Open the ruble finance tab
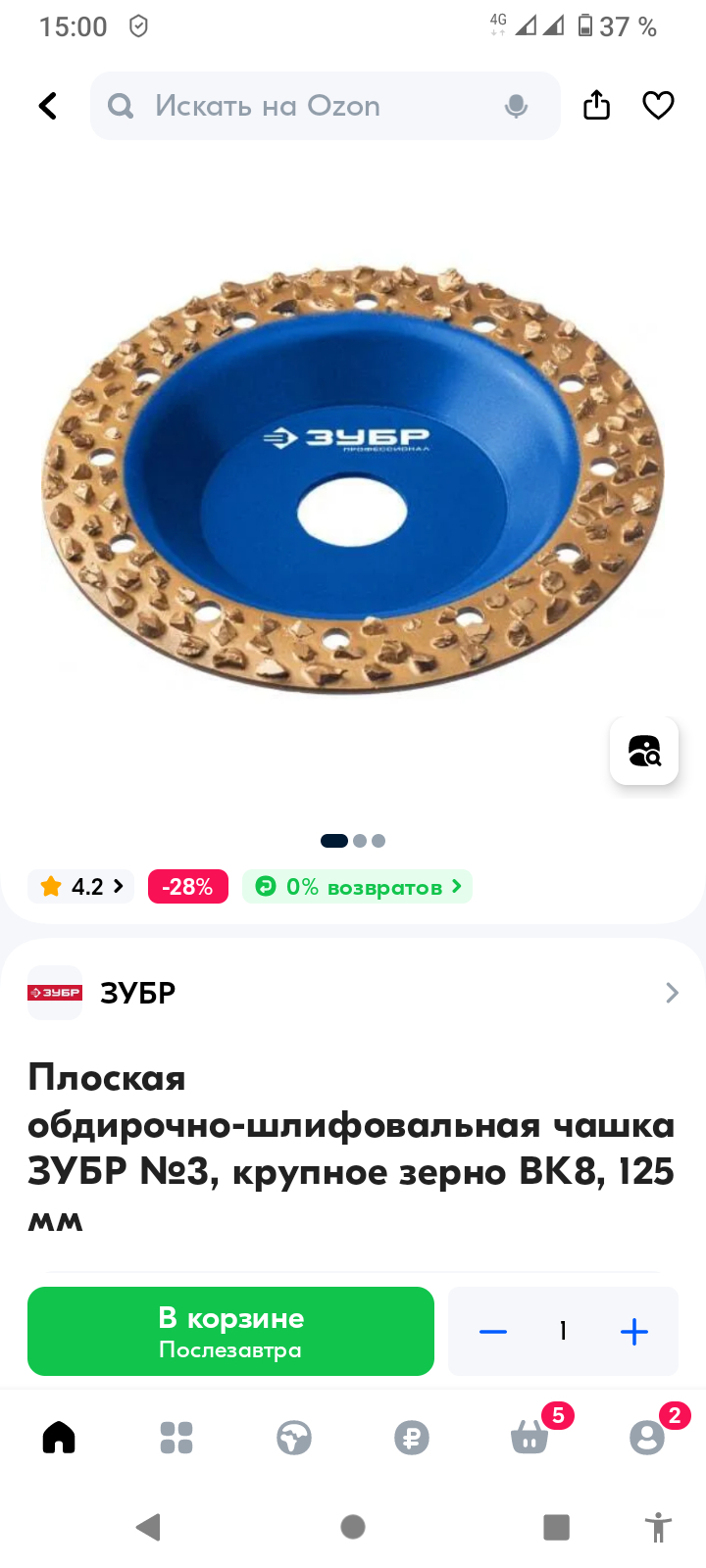Image resolution: width=706 pixels, height=1568 pixels. (x=412, y=1438)
